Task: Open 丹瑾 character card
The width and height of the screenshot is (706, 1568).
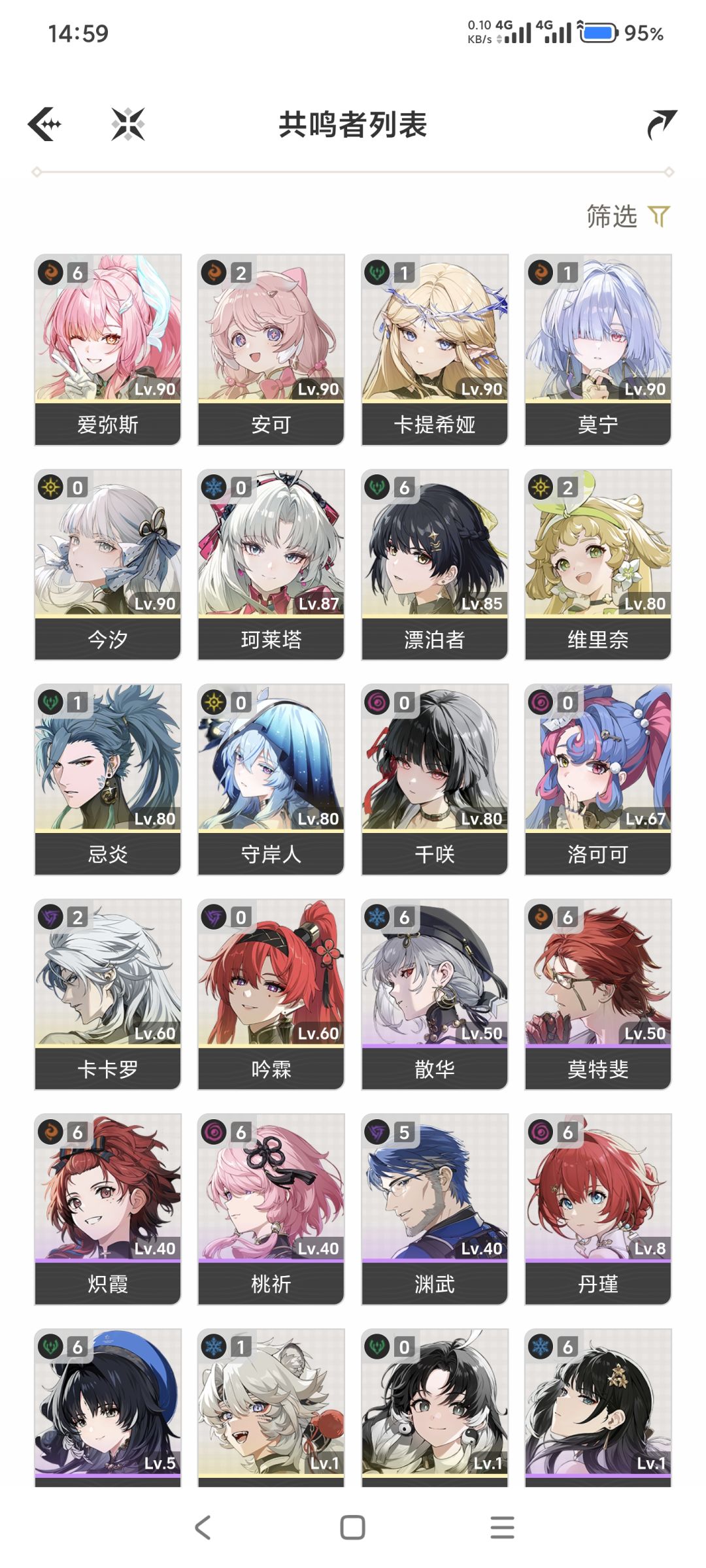Action: [598, 1209]
